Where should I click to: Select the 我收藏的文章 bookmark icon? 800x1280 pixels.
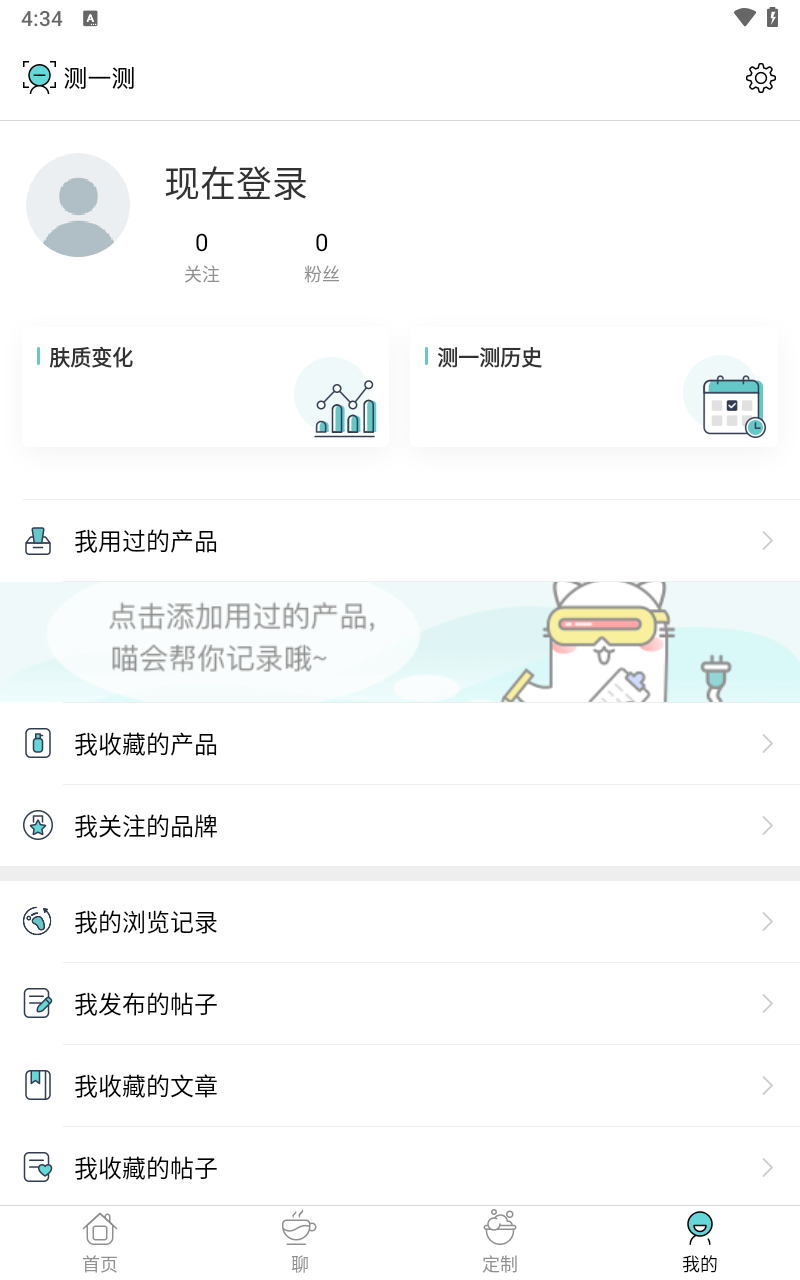point(37,1086)
